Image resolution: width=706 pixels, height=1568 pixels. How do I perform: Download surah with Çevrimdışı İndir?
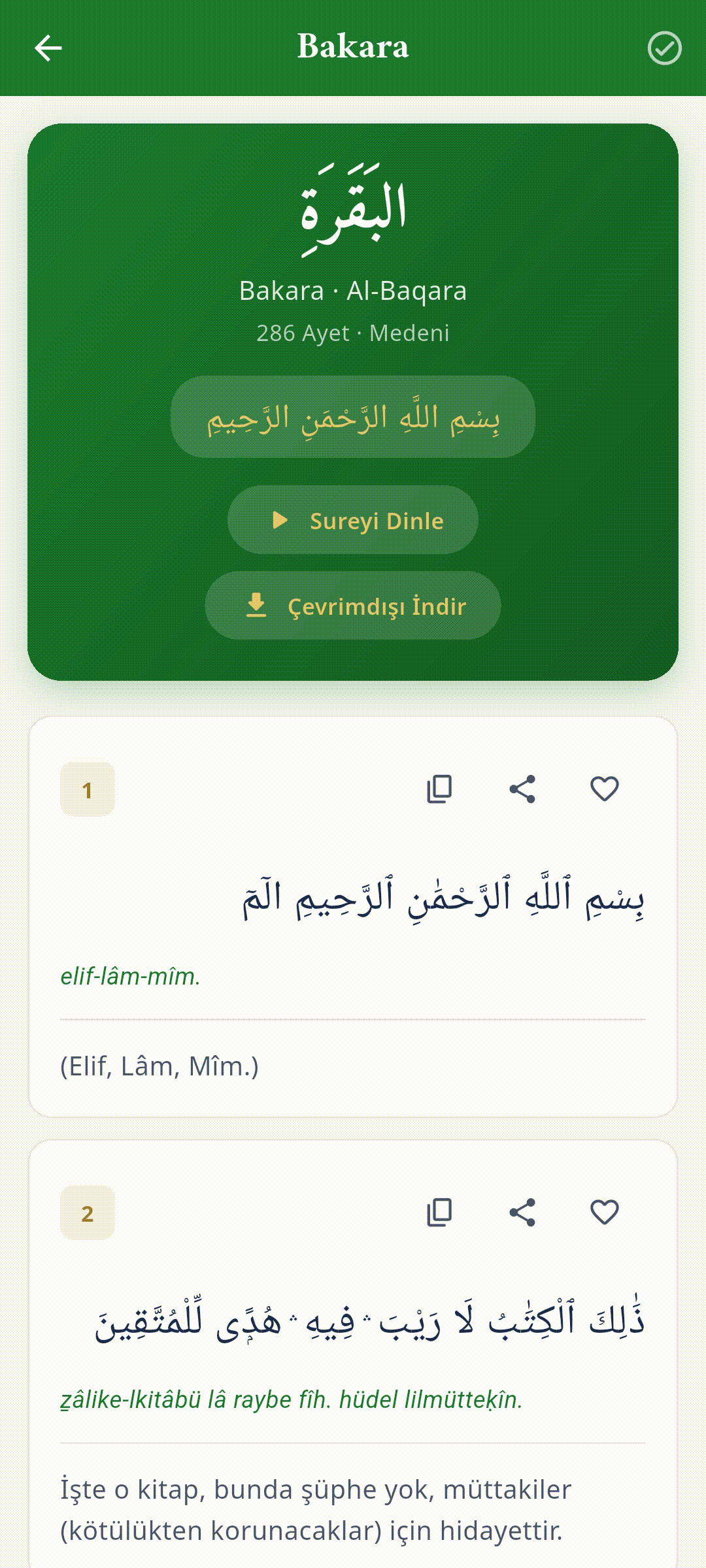(353, 606)
